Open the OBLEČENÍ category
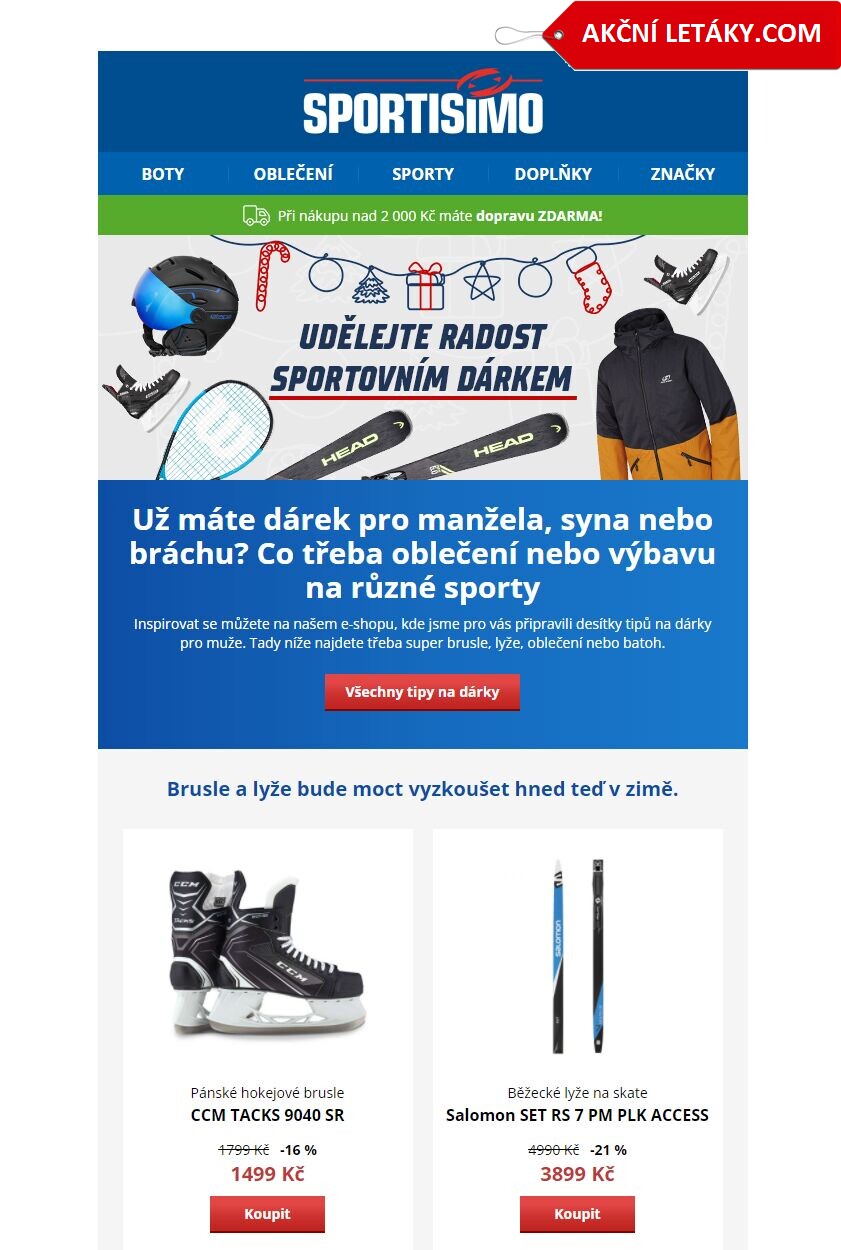 pyautogui.click(x=293, y=173)
